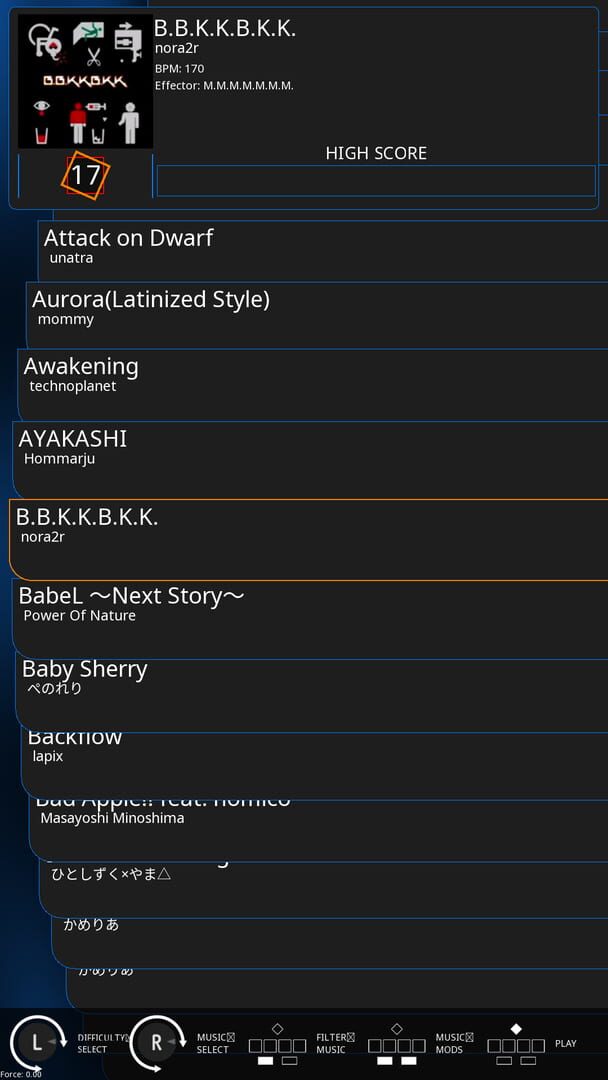Select the song Attack on Dwarf
608x1080 pixels.
pyautogui.click(x=323, y=251)
